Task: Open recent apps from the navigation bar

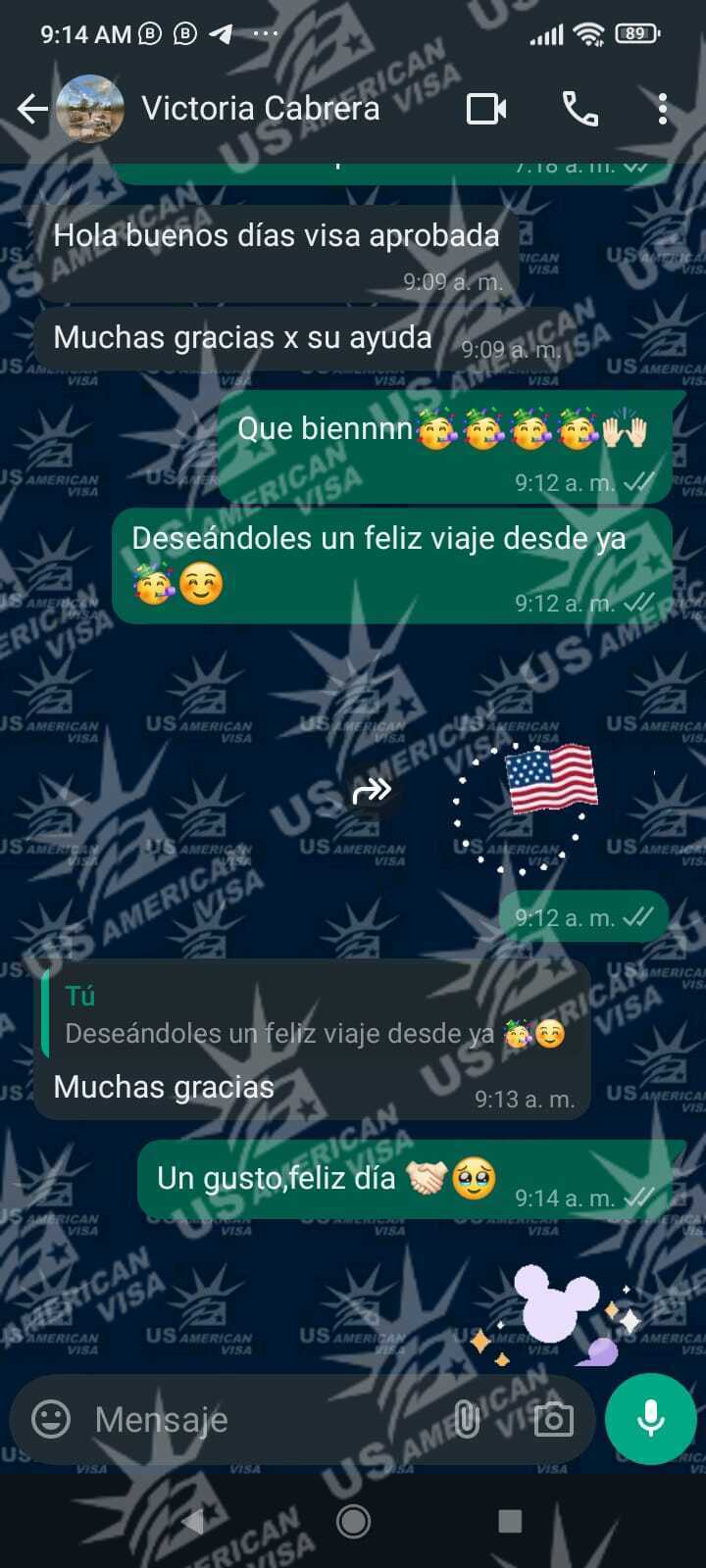Action: (510, 1521)
